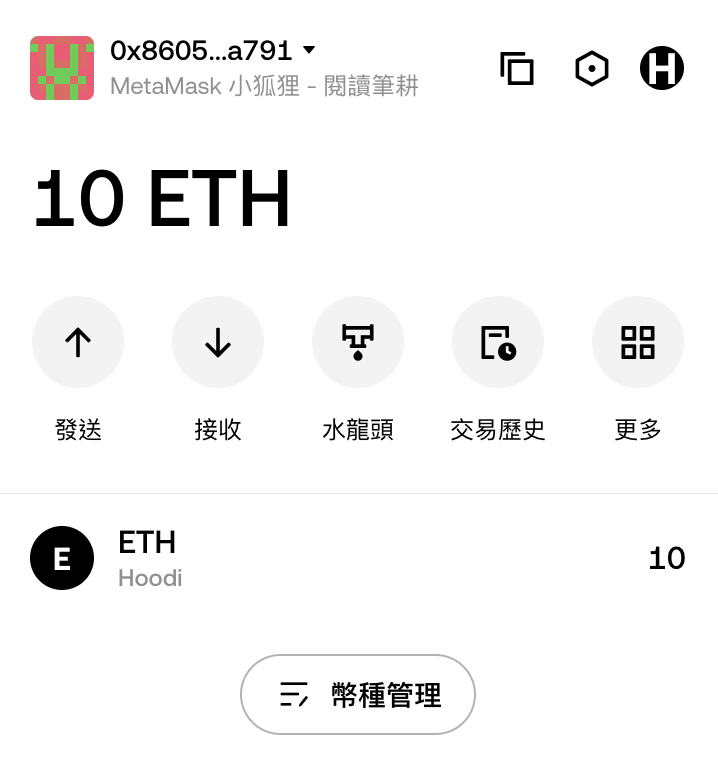Open the 水龍頭 faucet
Viewport: 718px width, 770px height.
click(358, 342)
